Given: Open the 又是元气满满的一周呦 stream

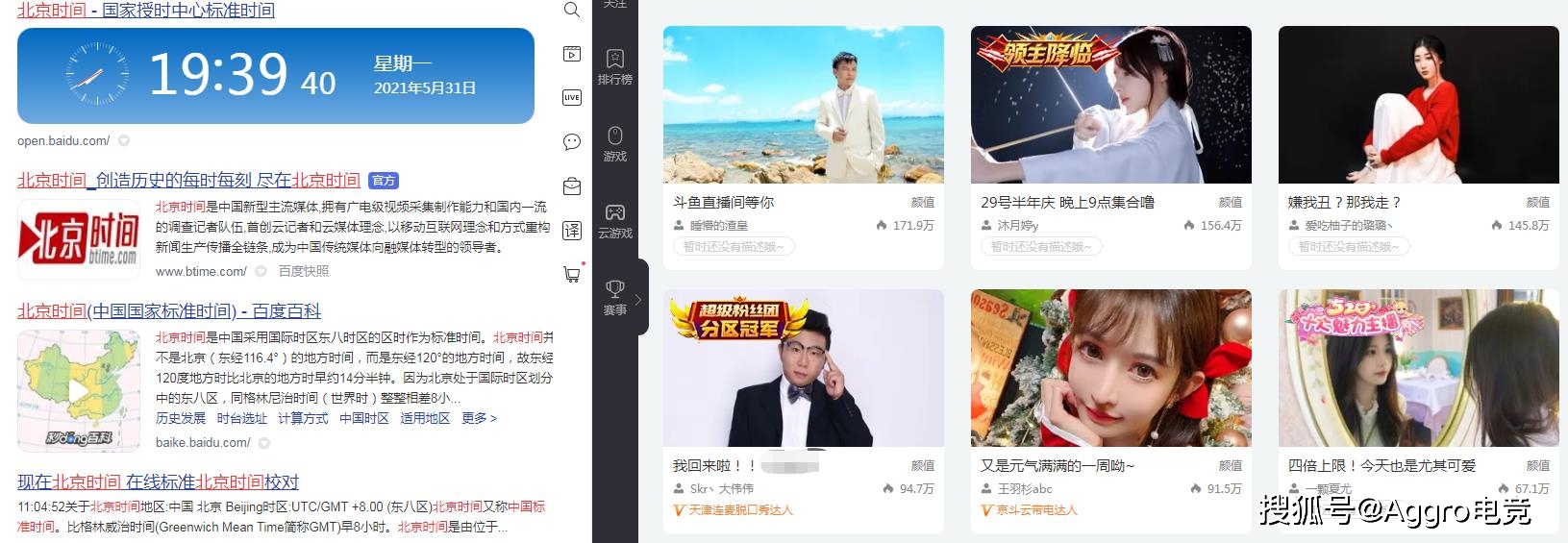Looking at the screenshot, I should [x=1110, y=369].
